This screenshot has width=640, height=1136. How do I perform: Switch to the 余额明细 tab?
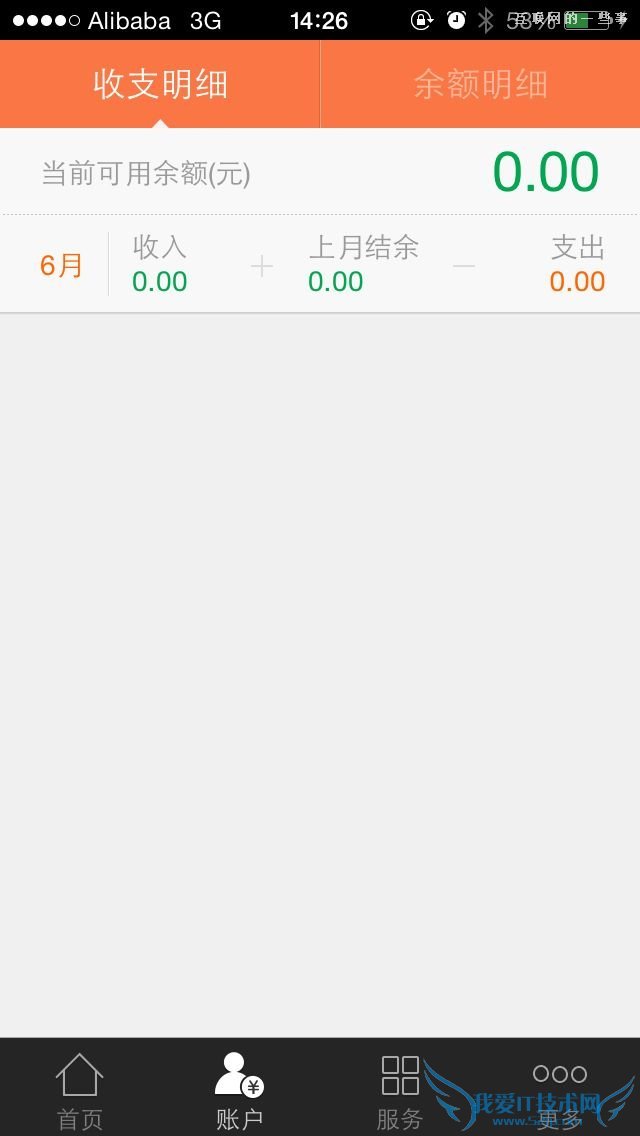(x=480, y=85)
